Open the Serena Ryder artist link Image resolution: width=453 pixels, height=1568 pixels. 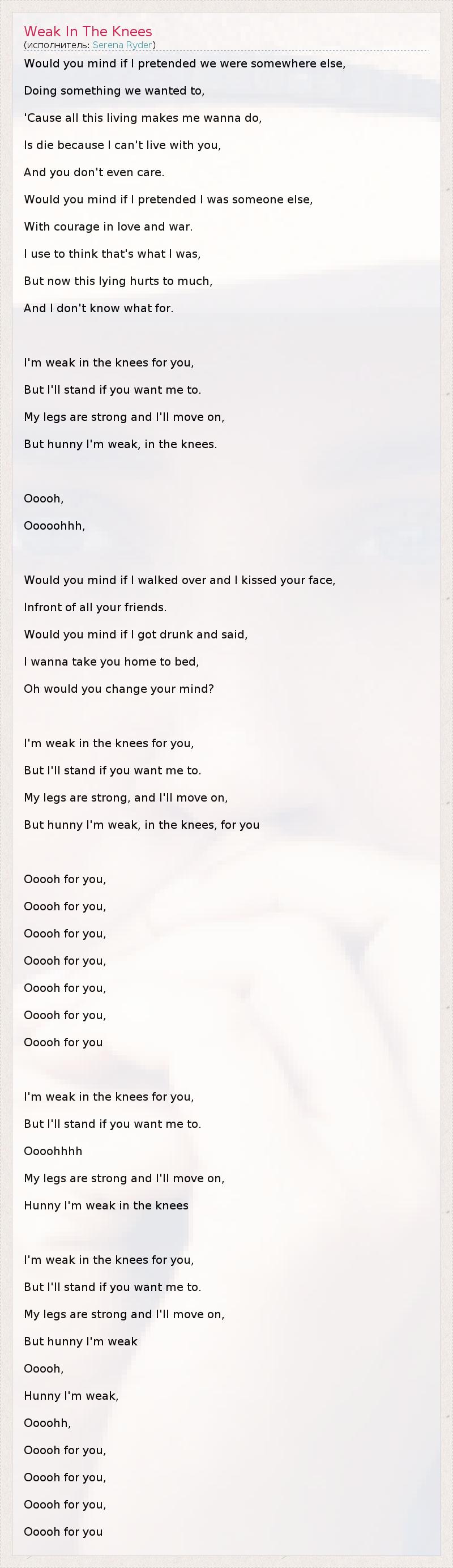click(122, 45)
